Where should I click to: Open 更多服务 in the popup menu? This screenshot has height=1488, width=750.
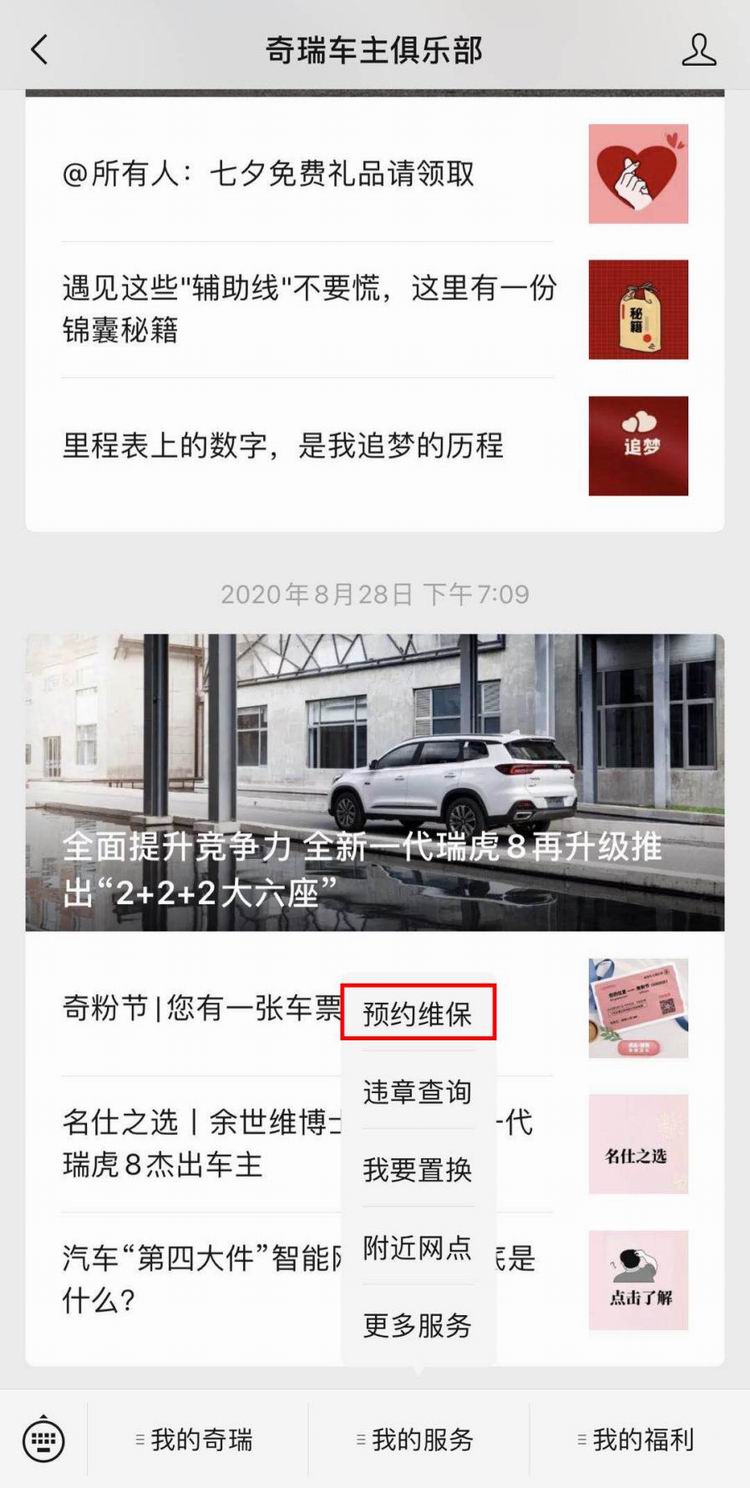tap(417, 1325)
